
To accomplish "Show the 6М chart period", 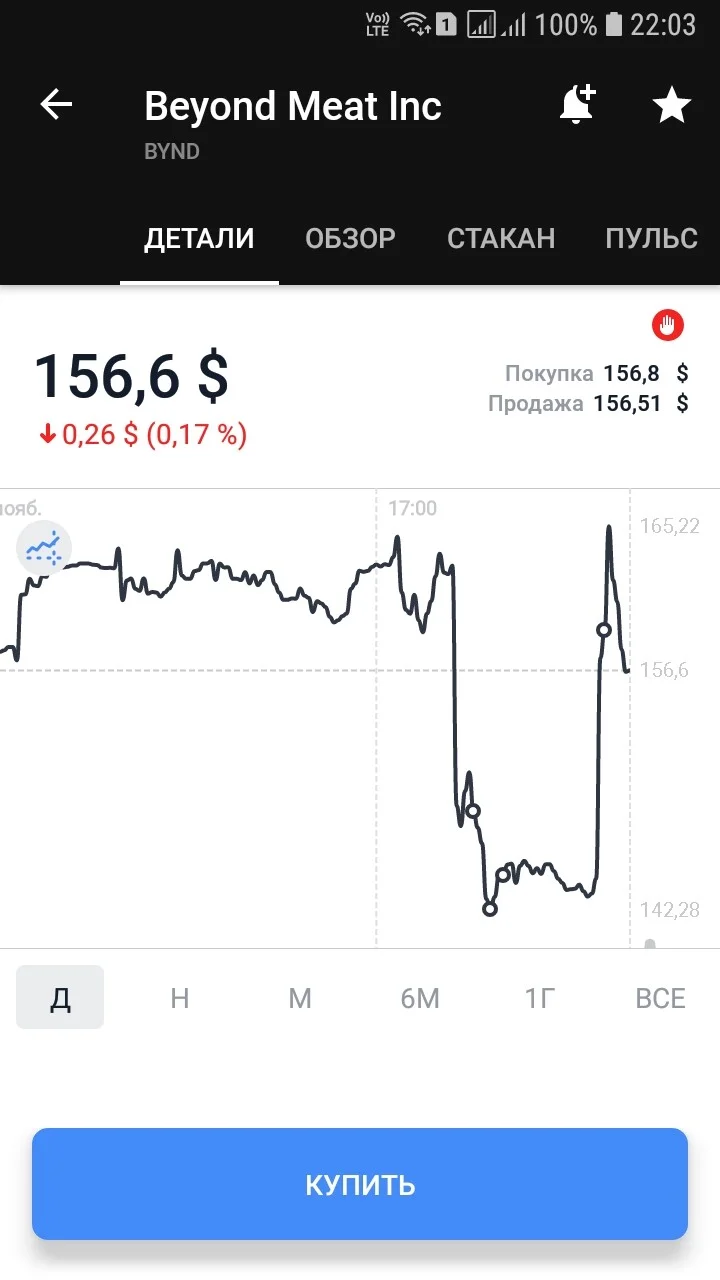I will 420,997.
